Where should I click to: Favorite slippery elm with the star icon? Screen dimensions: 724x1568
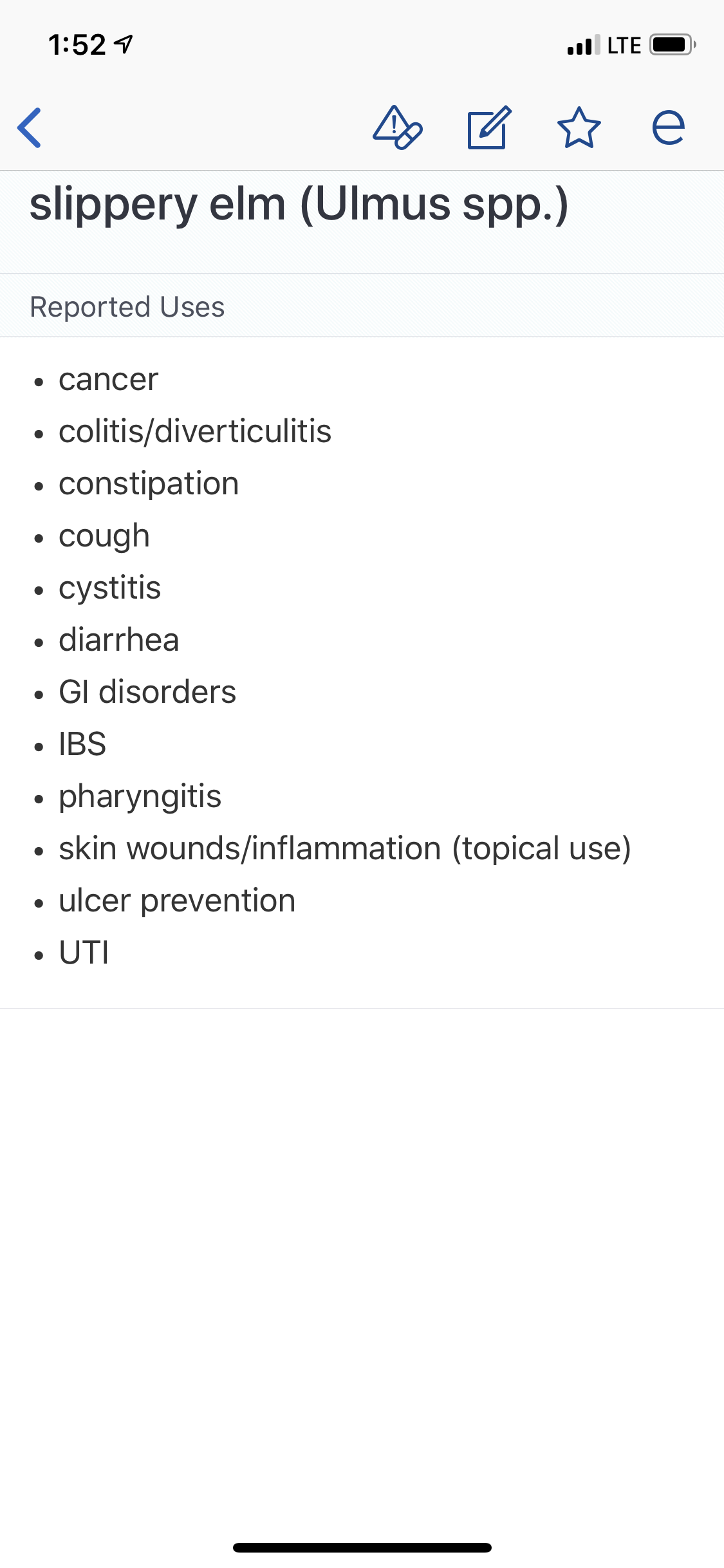tap(579, 127)
